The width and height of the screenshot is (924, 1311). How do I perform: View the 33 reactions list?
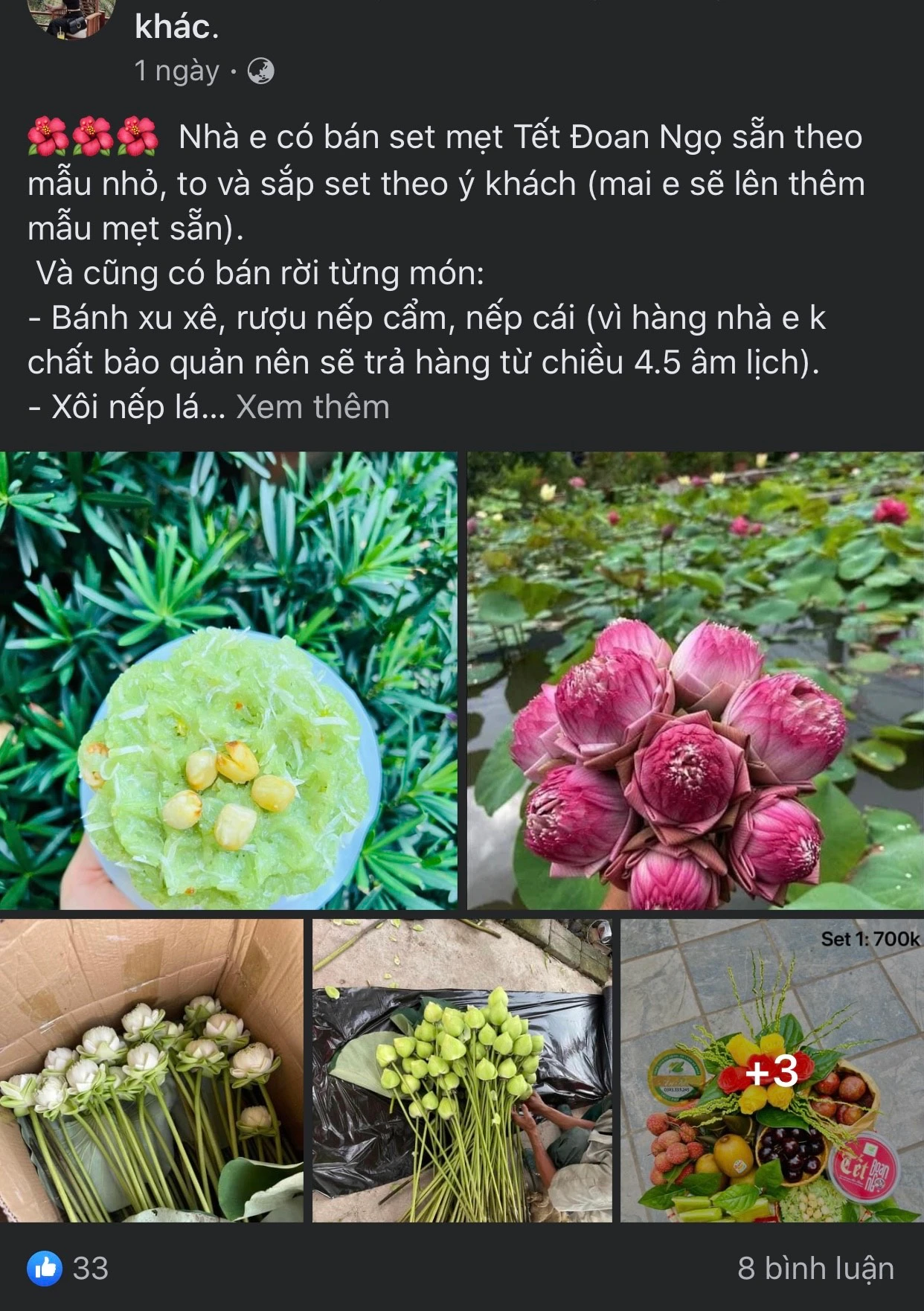[68, 1268]
